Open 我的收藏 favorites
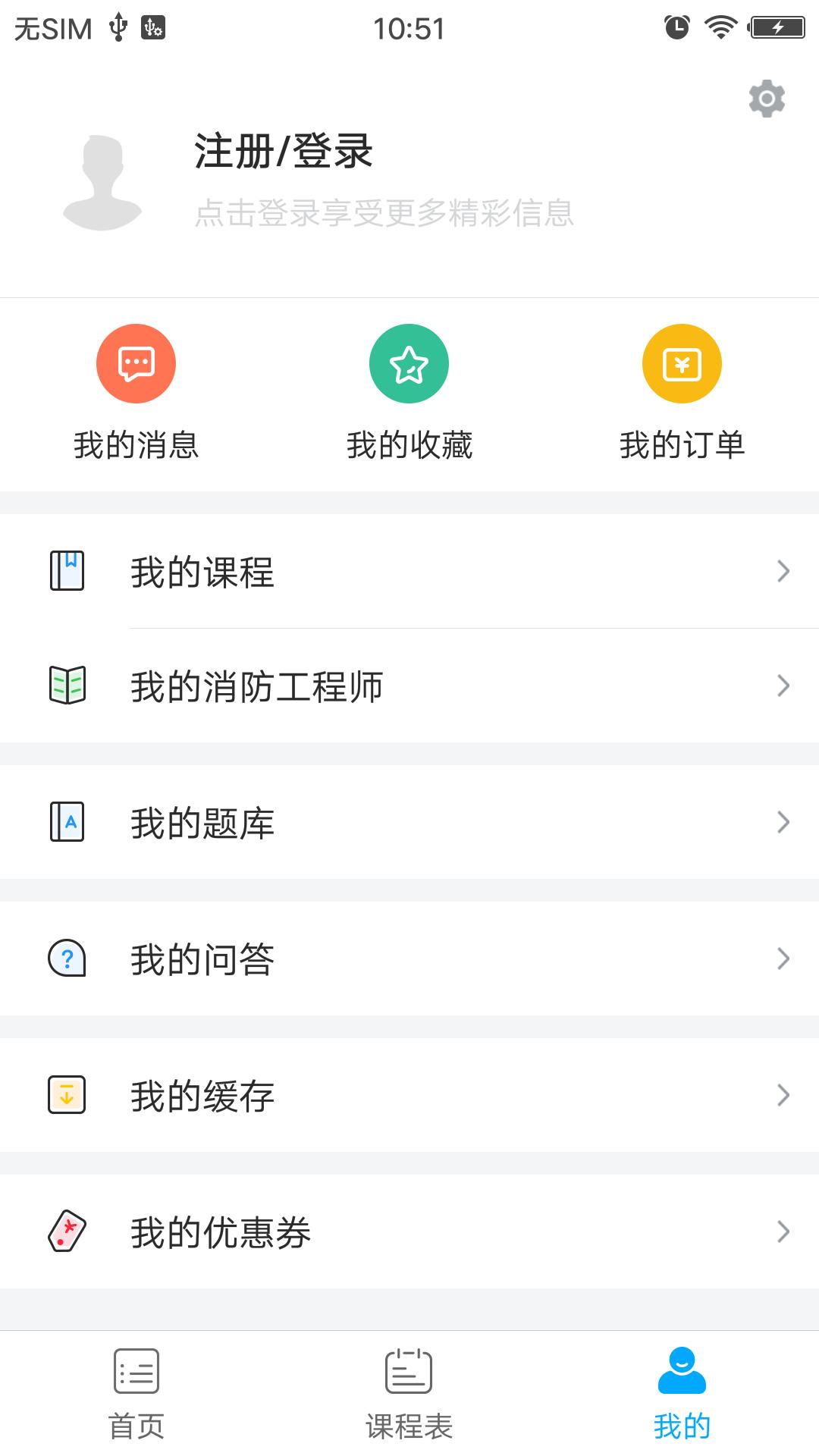The width and height of the screenshot is (819, 1456). point(409,393)
